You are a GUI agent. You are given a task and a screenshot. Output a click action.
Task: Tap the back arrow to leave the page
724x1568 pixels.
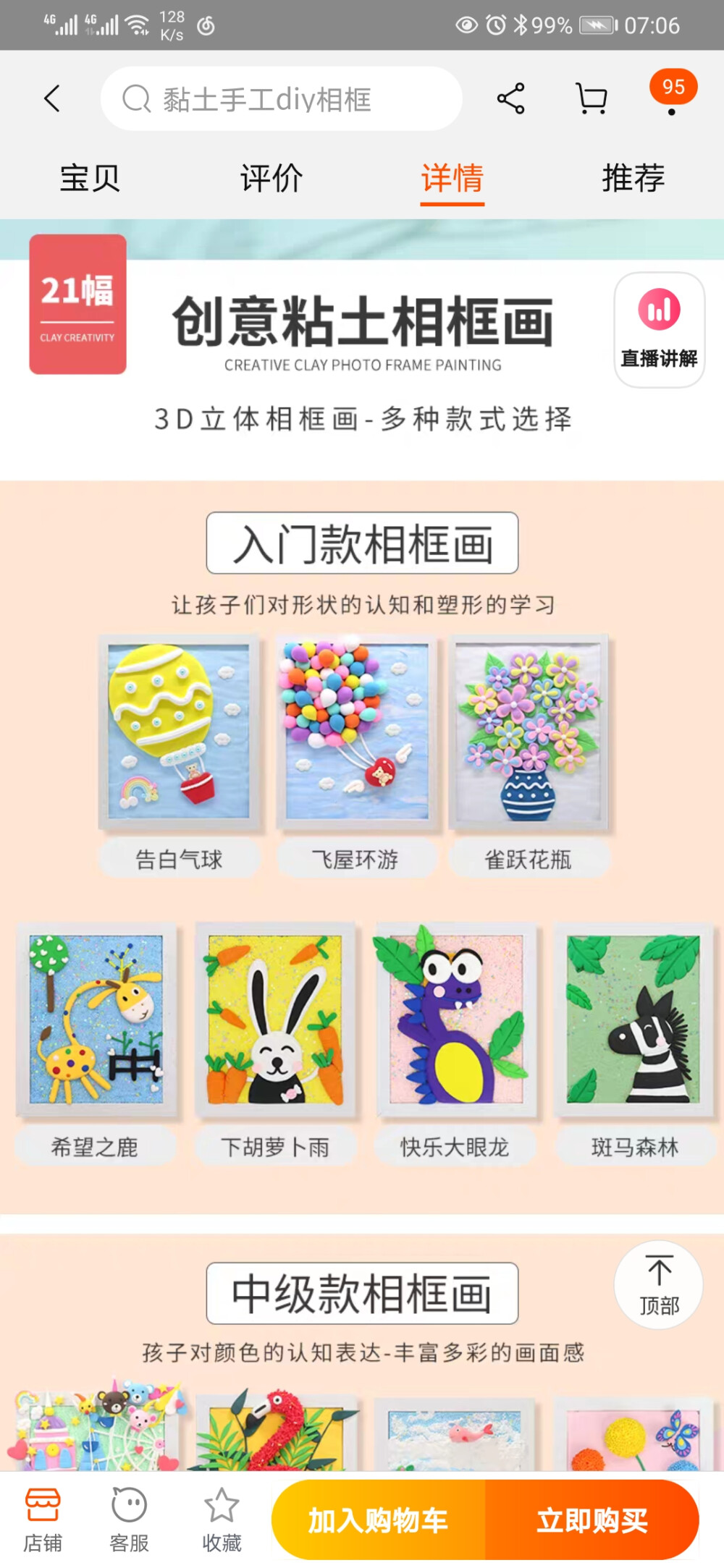coord(51,98)
